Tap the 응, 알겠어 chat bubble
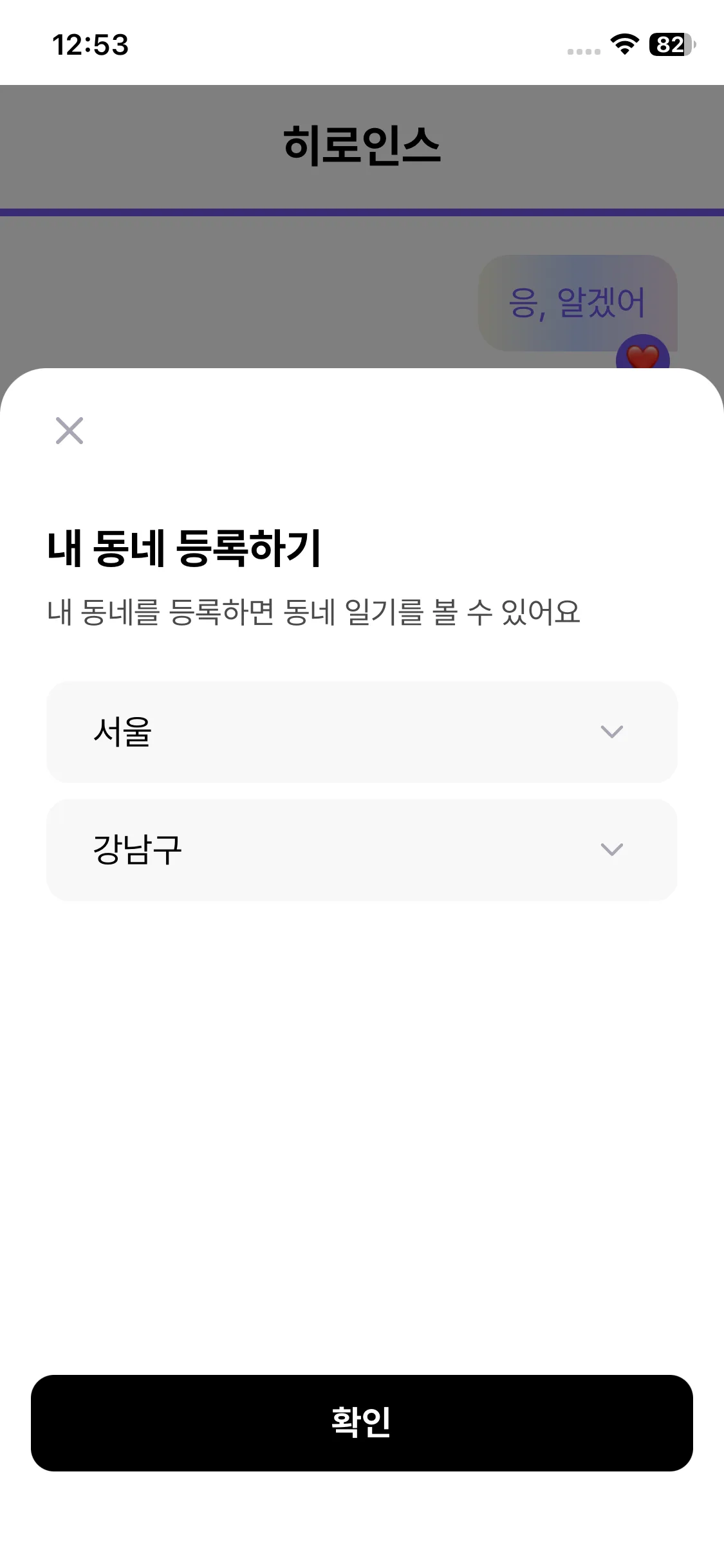Viewport: 724px width, 1568px height. [x=576, y=303]
